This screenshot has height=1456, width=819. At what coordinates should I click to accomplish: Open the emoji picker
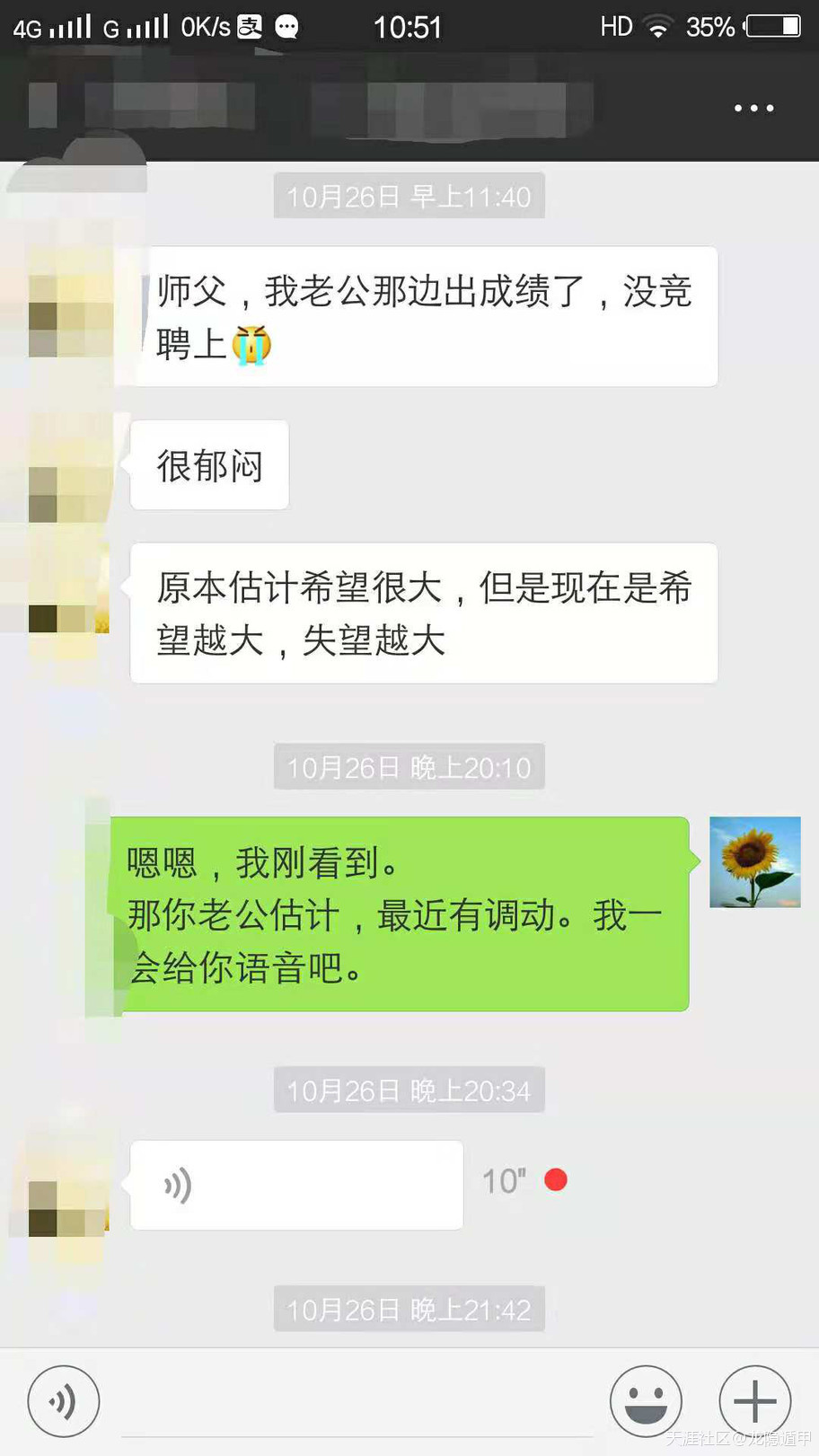[646, 1400]
